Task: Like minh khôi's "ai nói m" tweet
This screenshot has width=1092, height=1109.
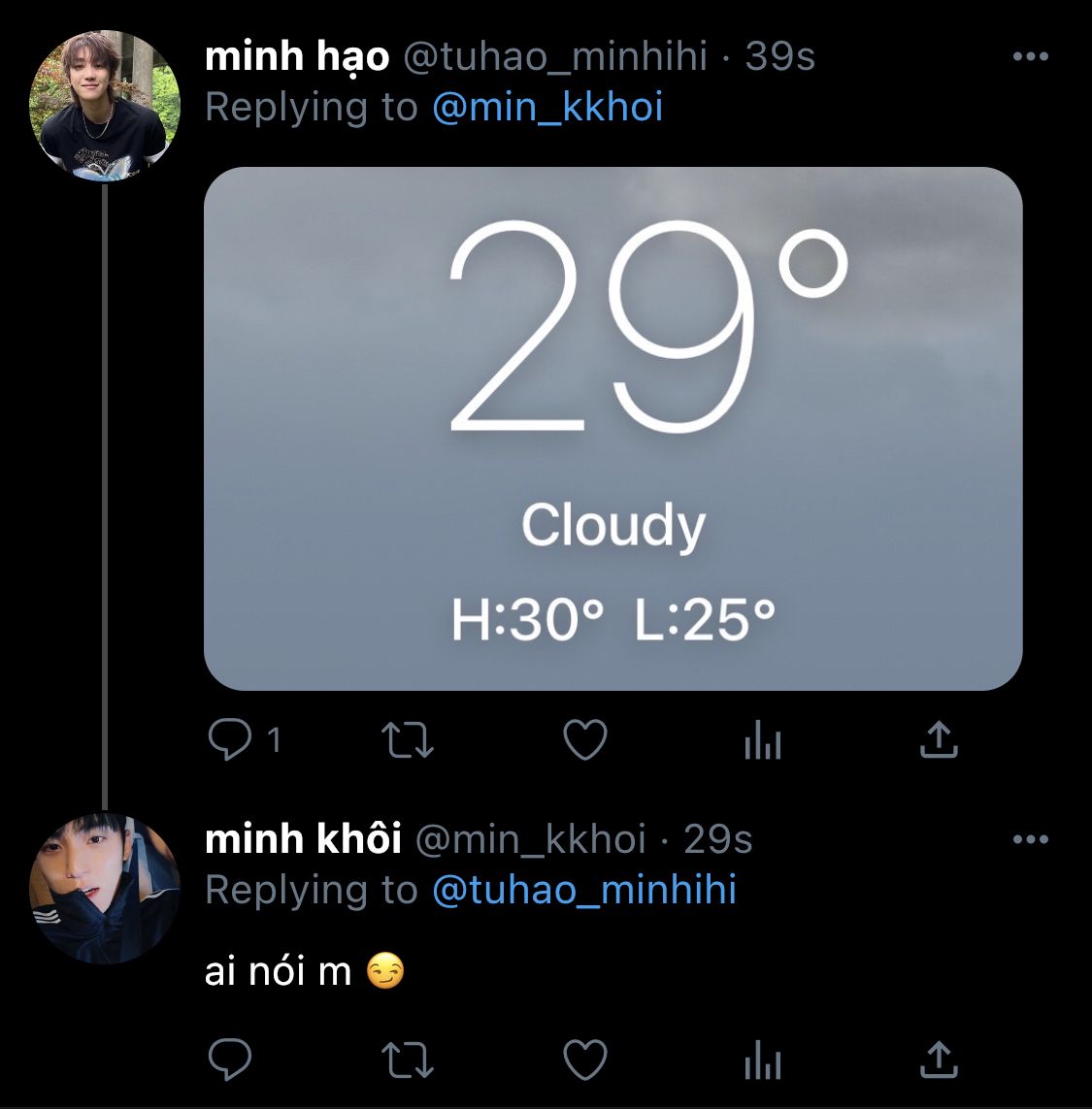Action: click(x=585, y=1060)
